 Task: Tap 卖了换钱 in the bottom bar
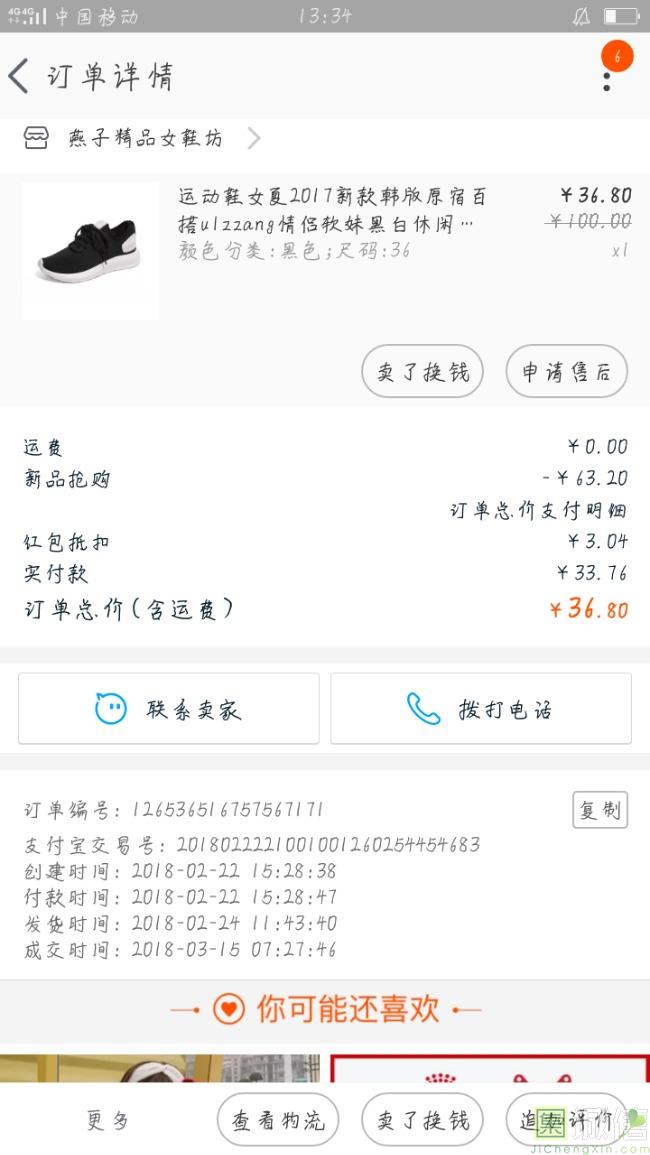(x=422, y=1120)
